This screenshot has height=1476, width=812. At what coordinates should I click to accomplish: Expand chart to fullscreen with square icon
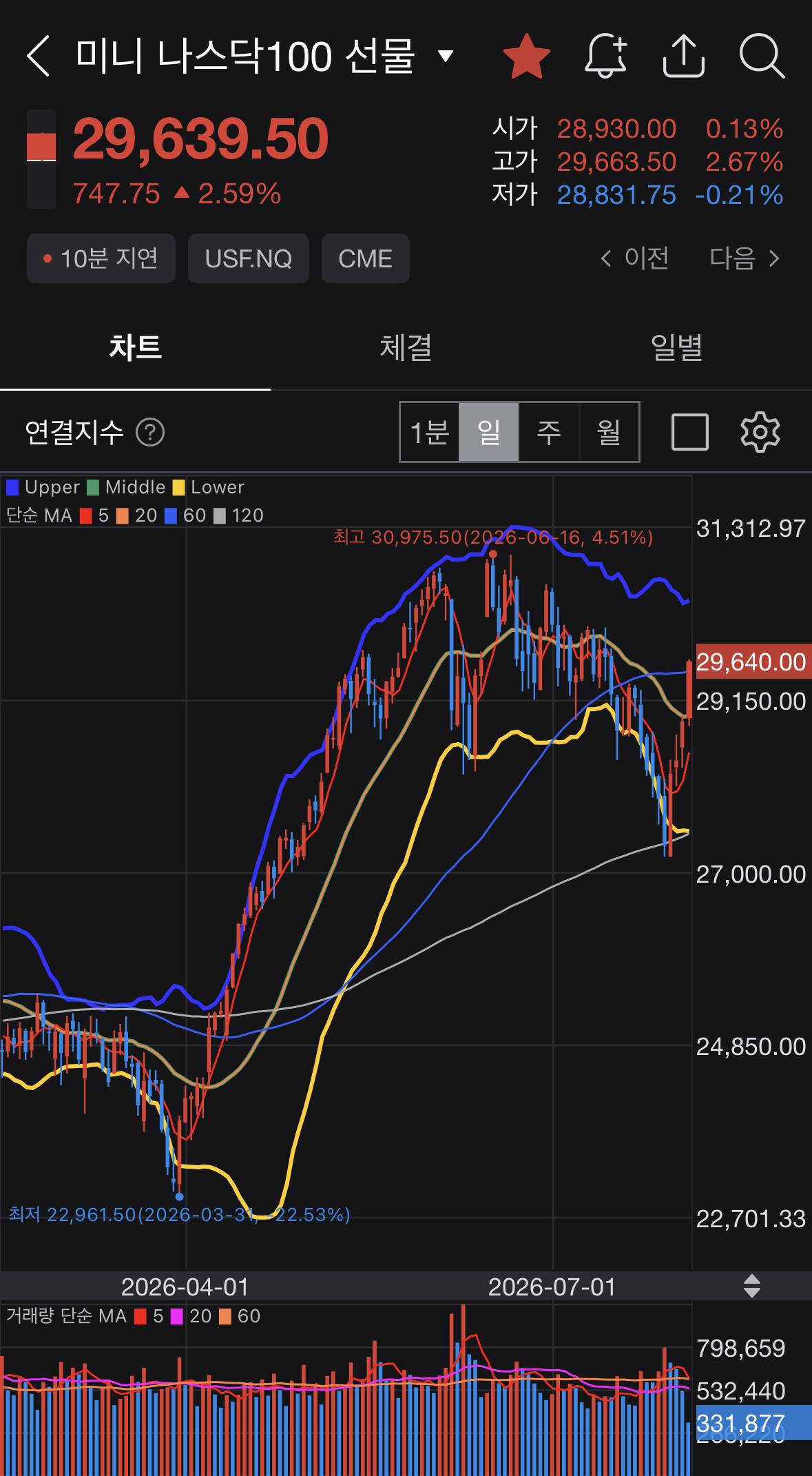tap(690, 432)
